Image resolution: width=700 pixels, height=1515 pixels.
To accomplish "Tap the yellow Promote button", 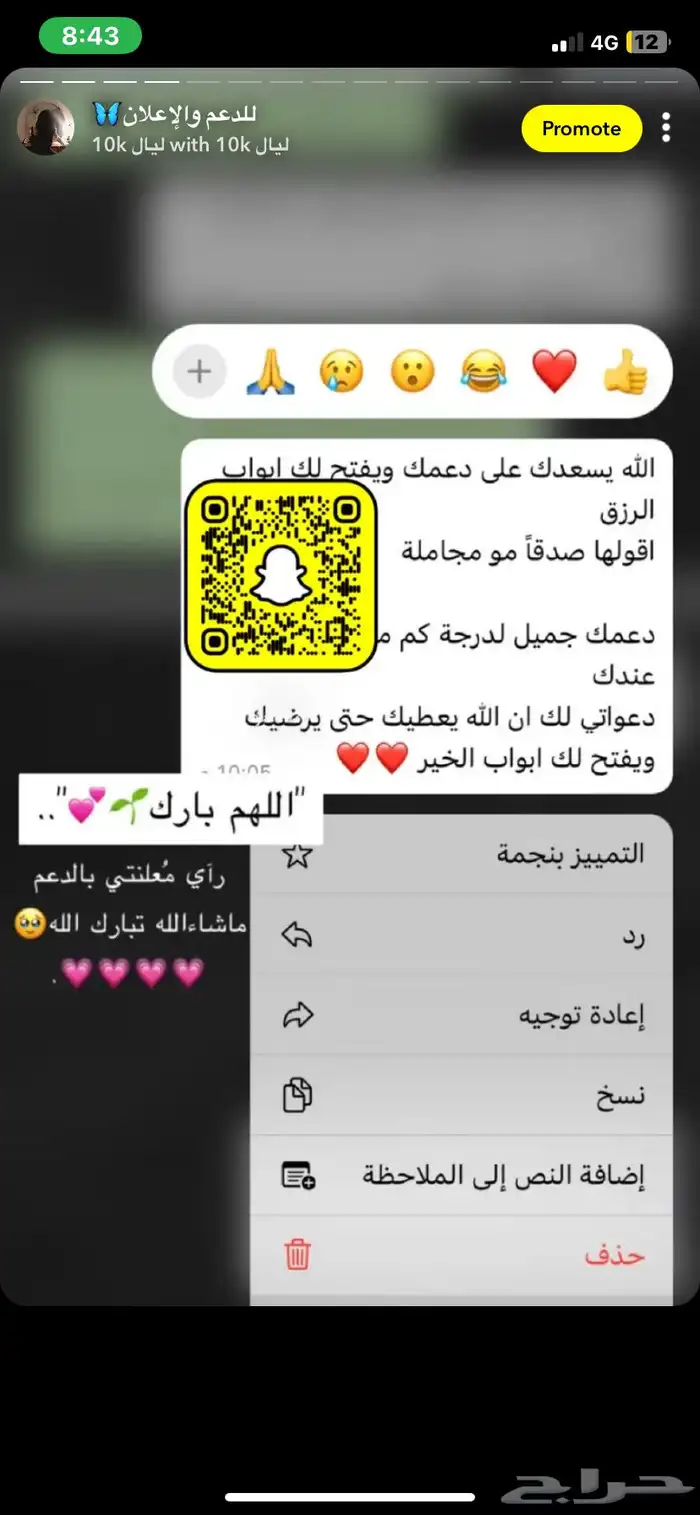I will (581, 129).
